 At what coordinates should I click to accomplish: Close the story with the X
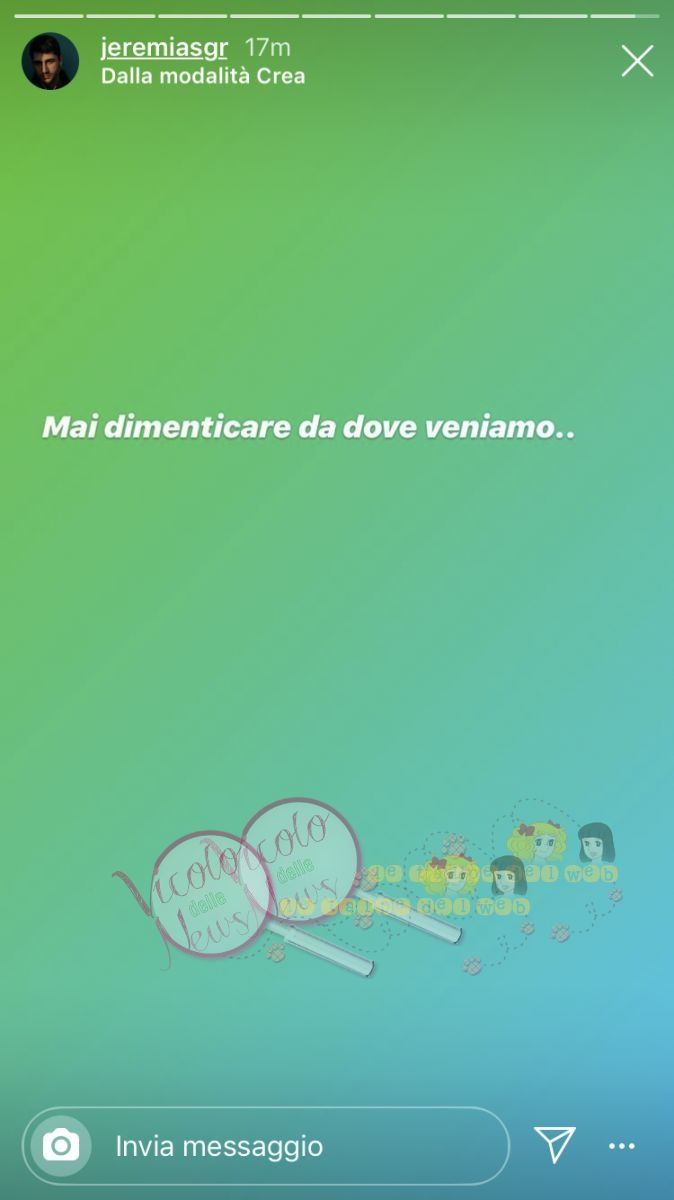click(637, 61)
